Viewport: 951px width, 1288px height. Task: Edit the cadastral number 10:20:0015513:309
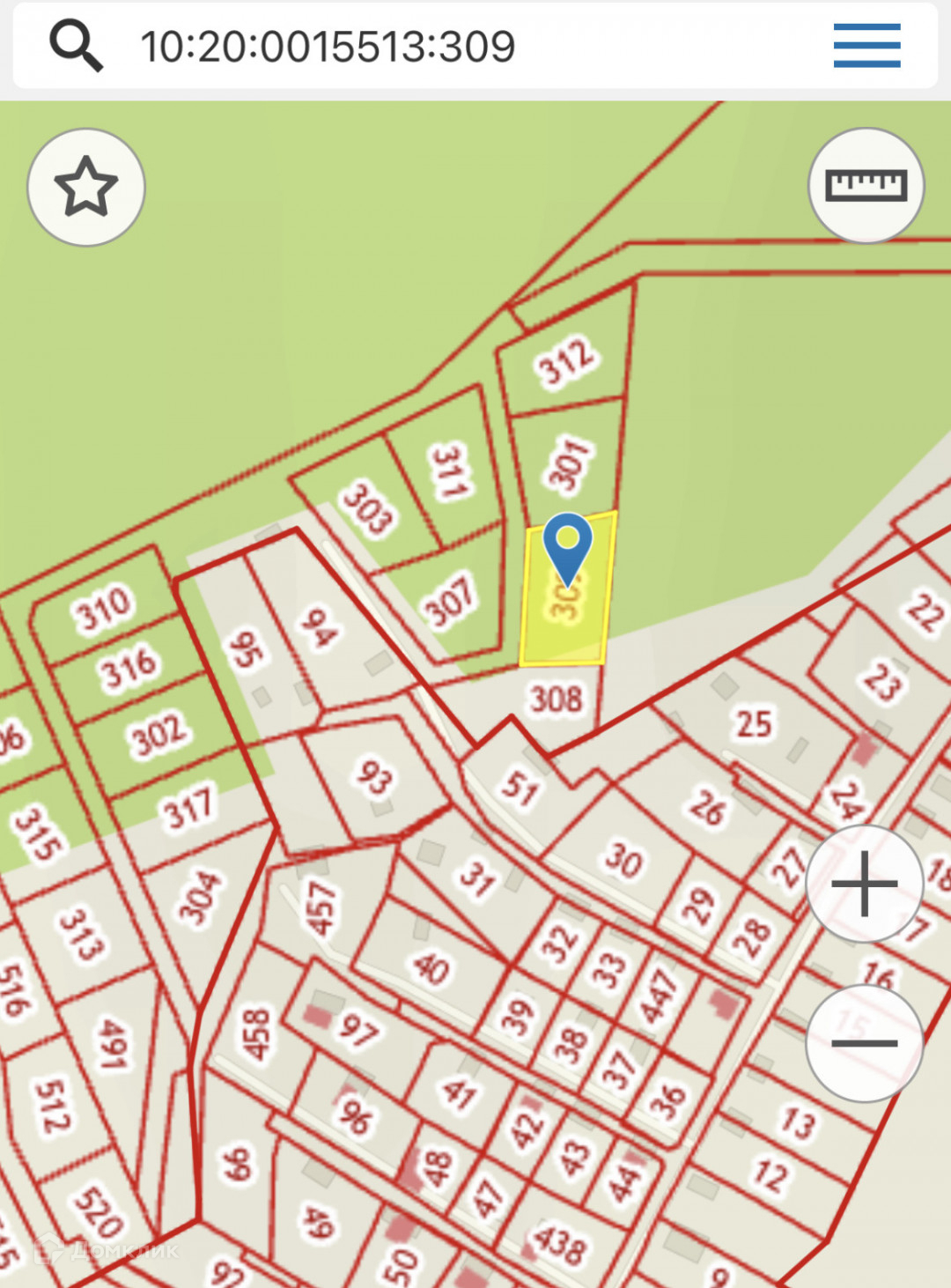click(328, 47)
